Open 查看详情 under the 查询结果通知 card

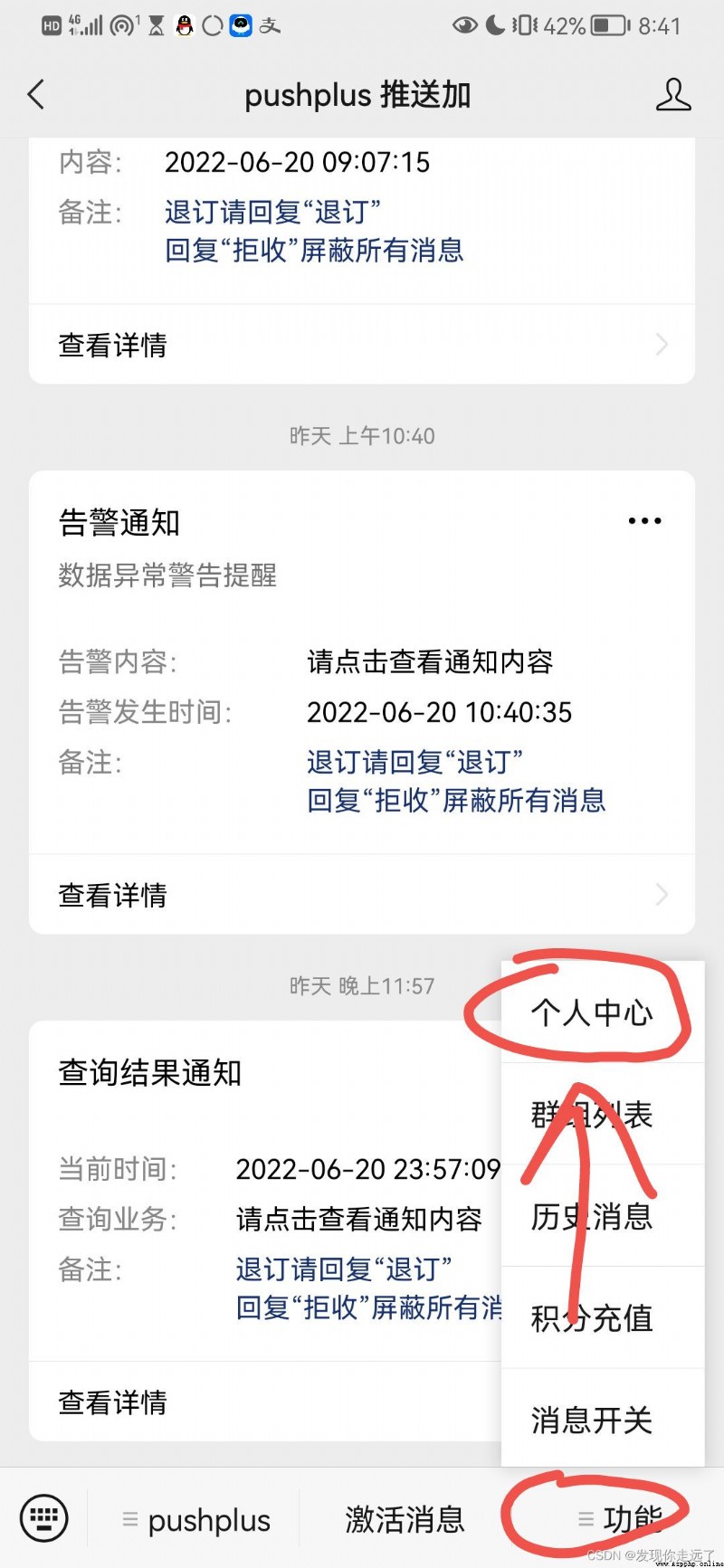265,1402
